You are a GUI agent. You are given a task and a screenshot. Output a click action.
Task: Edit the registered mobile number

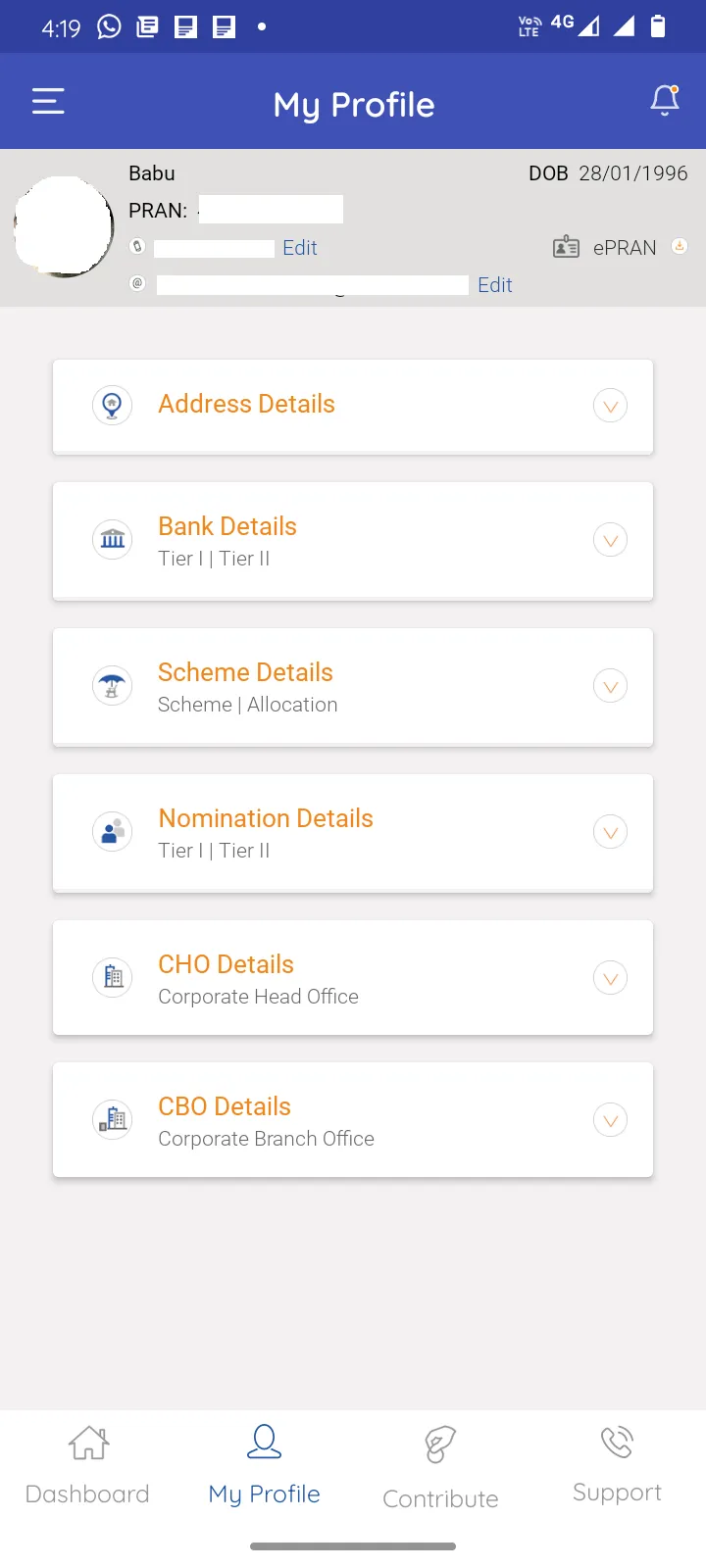(299, 247)
